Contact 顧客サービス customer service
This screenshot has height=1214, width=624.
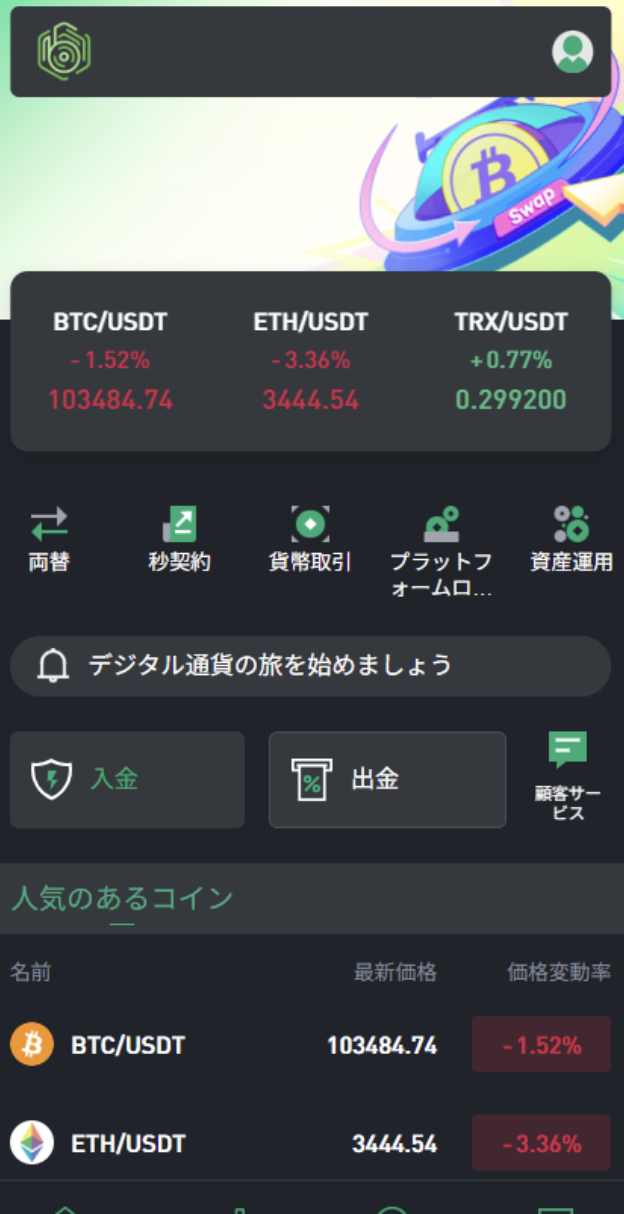[568, 776]
